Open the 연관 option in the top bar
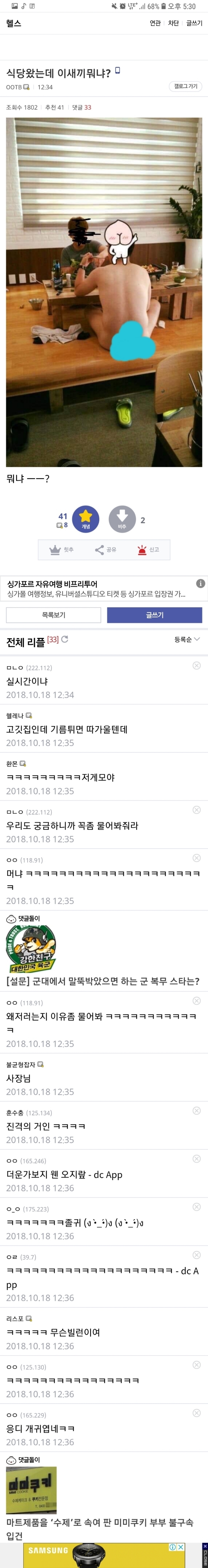This screenshot has width=208, height=1568. 155,23
